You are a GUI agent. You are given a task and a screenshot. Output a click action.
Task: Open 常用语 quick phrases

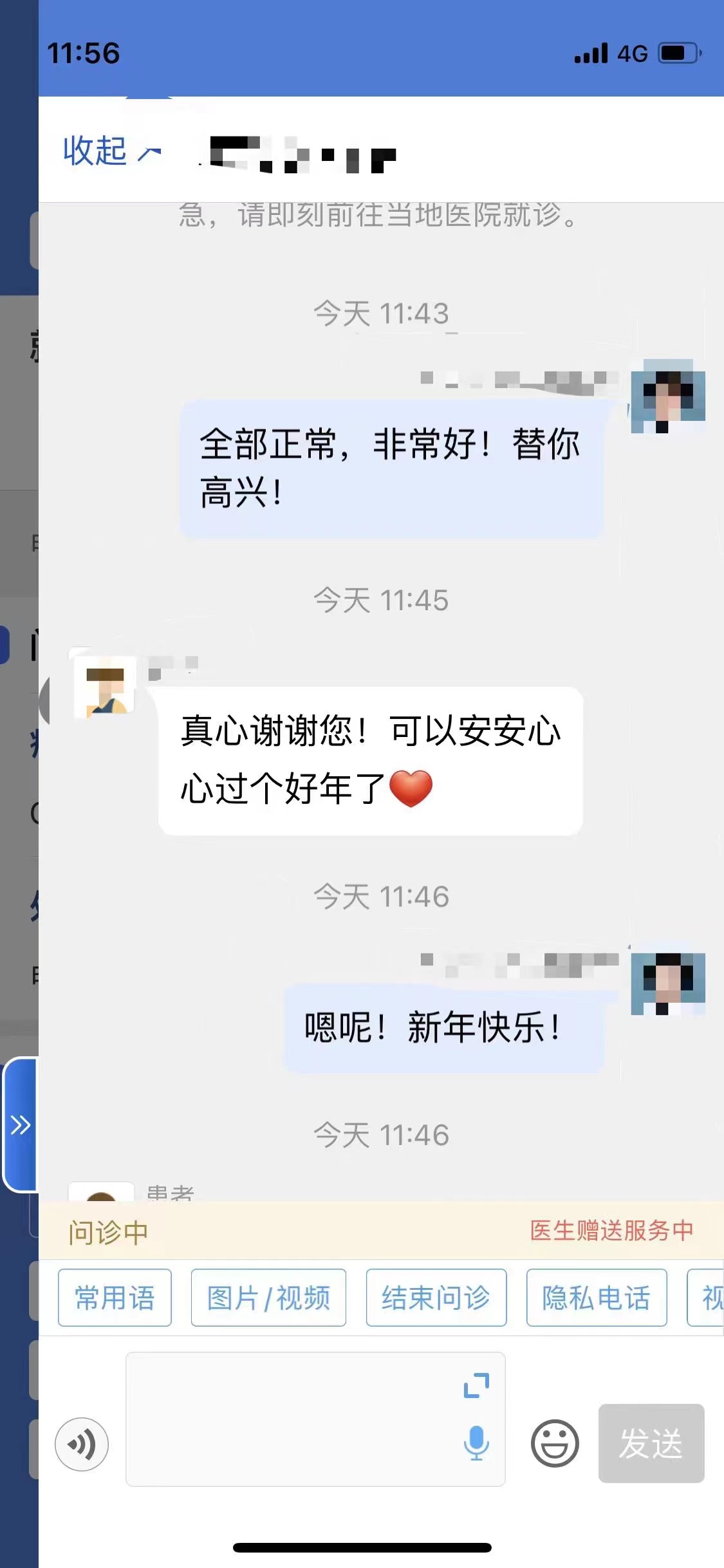[115, 1298]
